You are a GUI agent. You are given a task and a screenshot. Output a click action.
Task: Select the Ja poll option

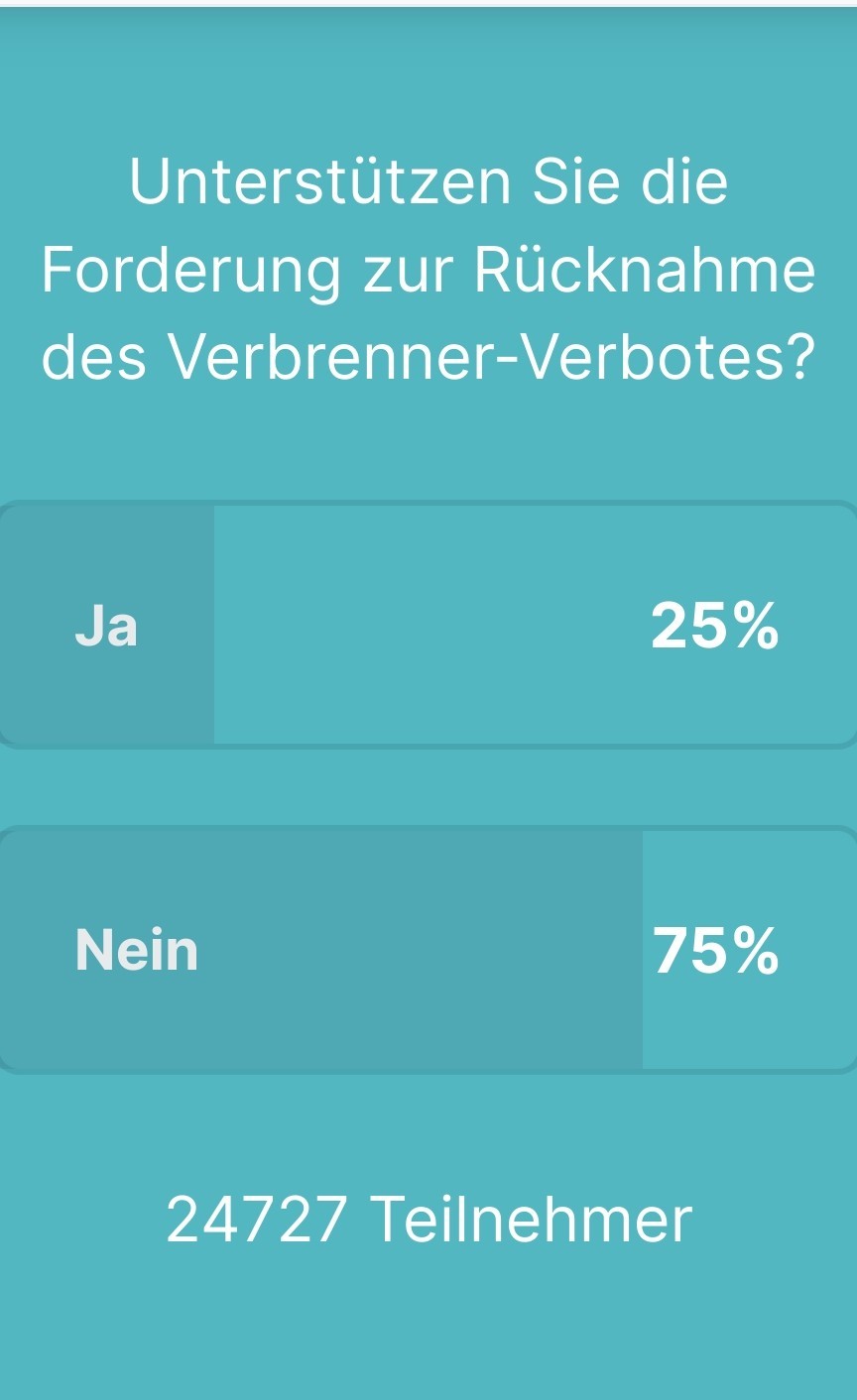tap(428, 625)
